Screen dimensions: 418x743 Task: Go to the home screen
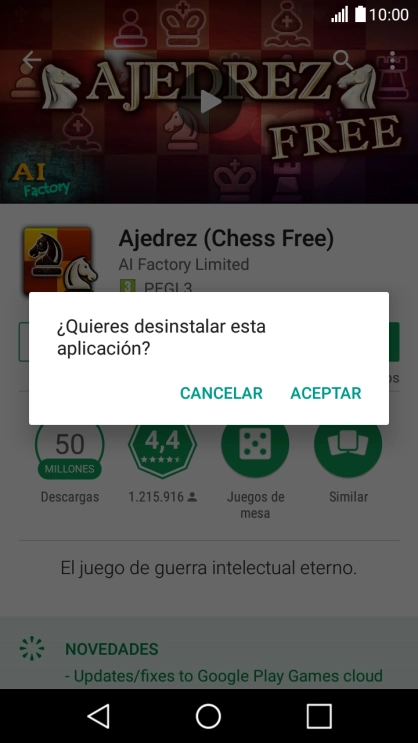click(x=209, y=716)
